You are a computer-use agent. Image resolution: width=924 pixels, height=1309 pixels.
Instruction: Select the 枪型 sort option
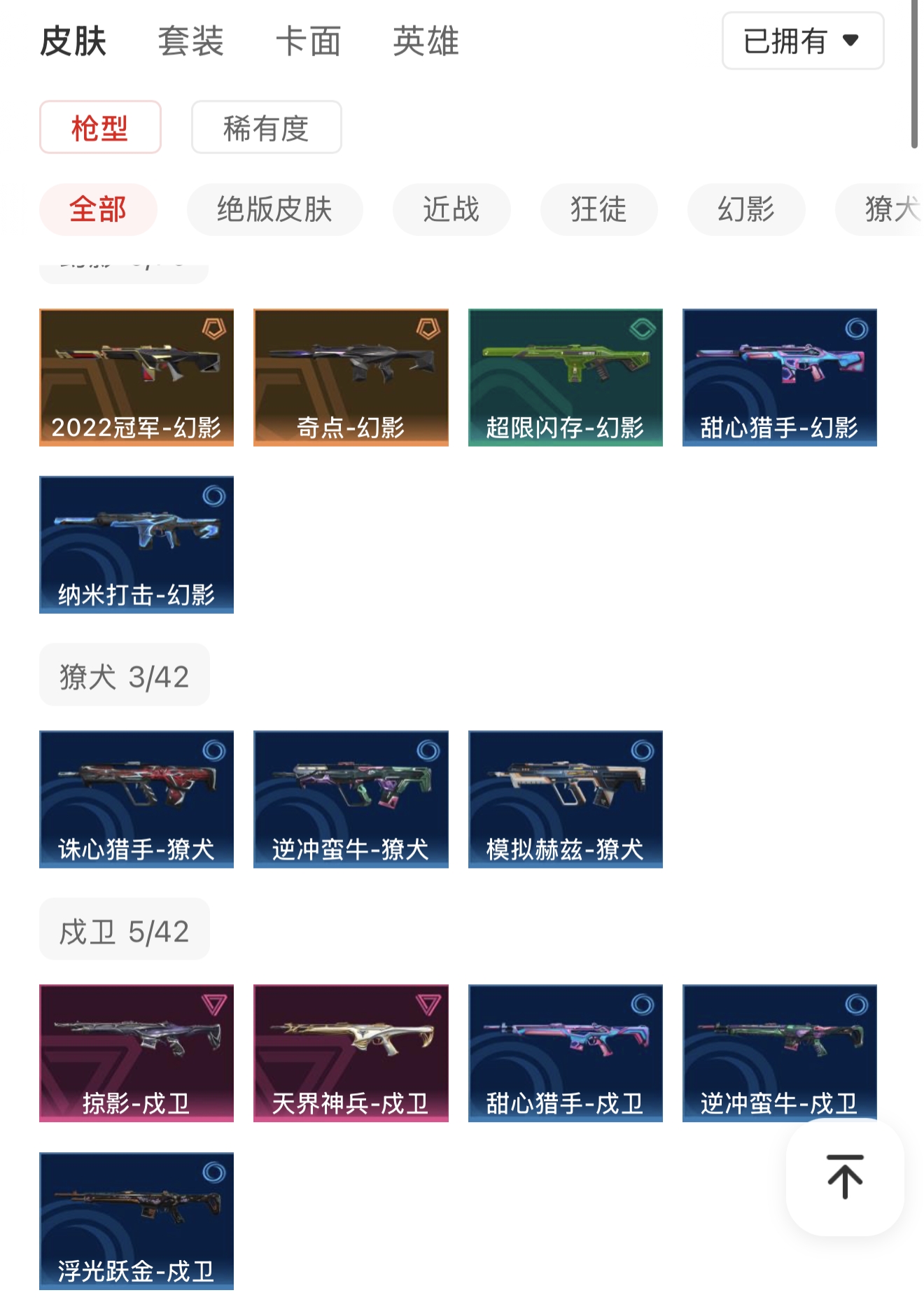click(100, 127)
